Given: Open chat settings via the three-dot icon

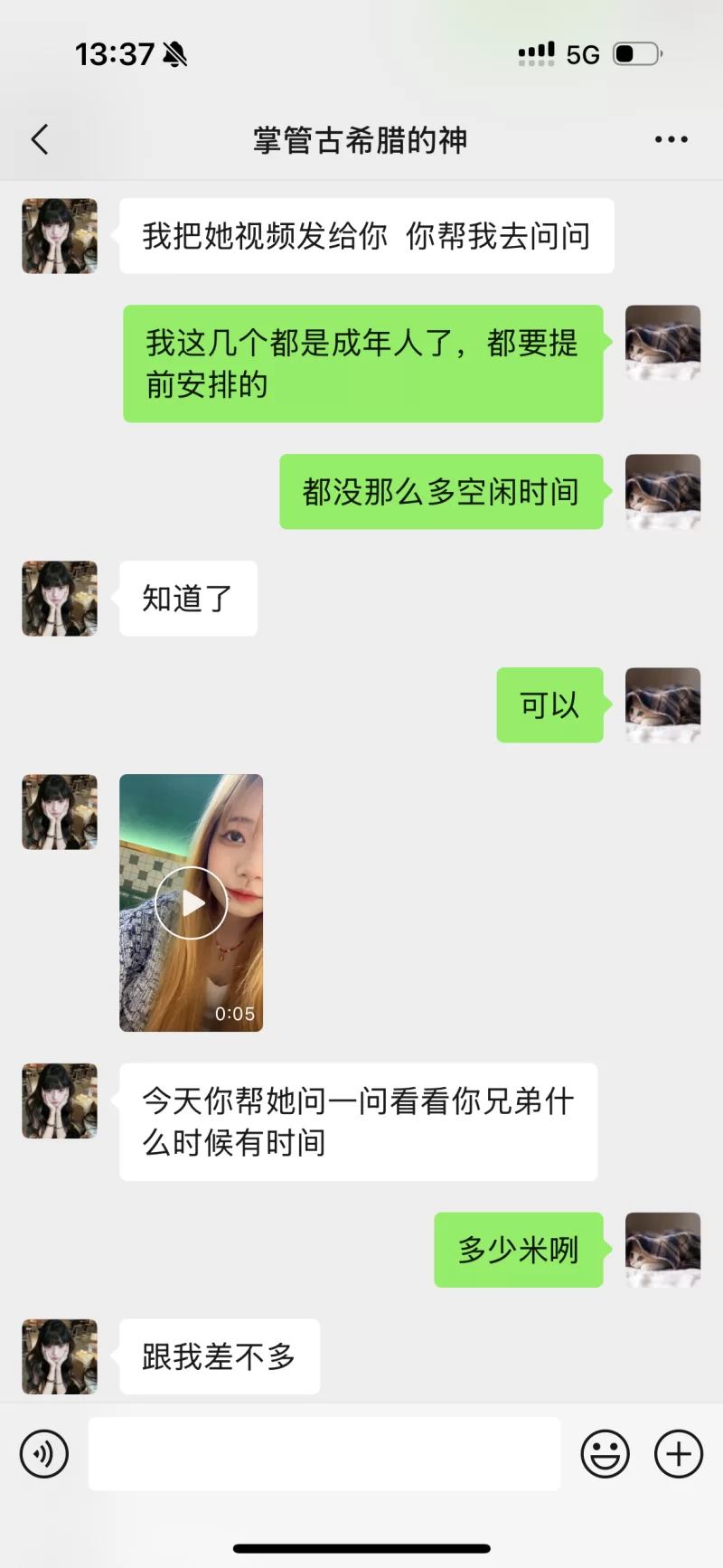Looking at the screenshot, I should (x=671, y=139).
